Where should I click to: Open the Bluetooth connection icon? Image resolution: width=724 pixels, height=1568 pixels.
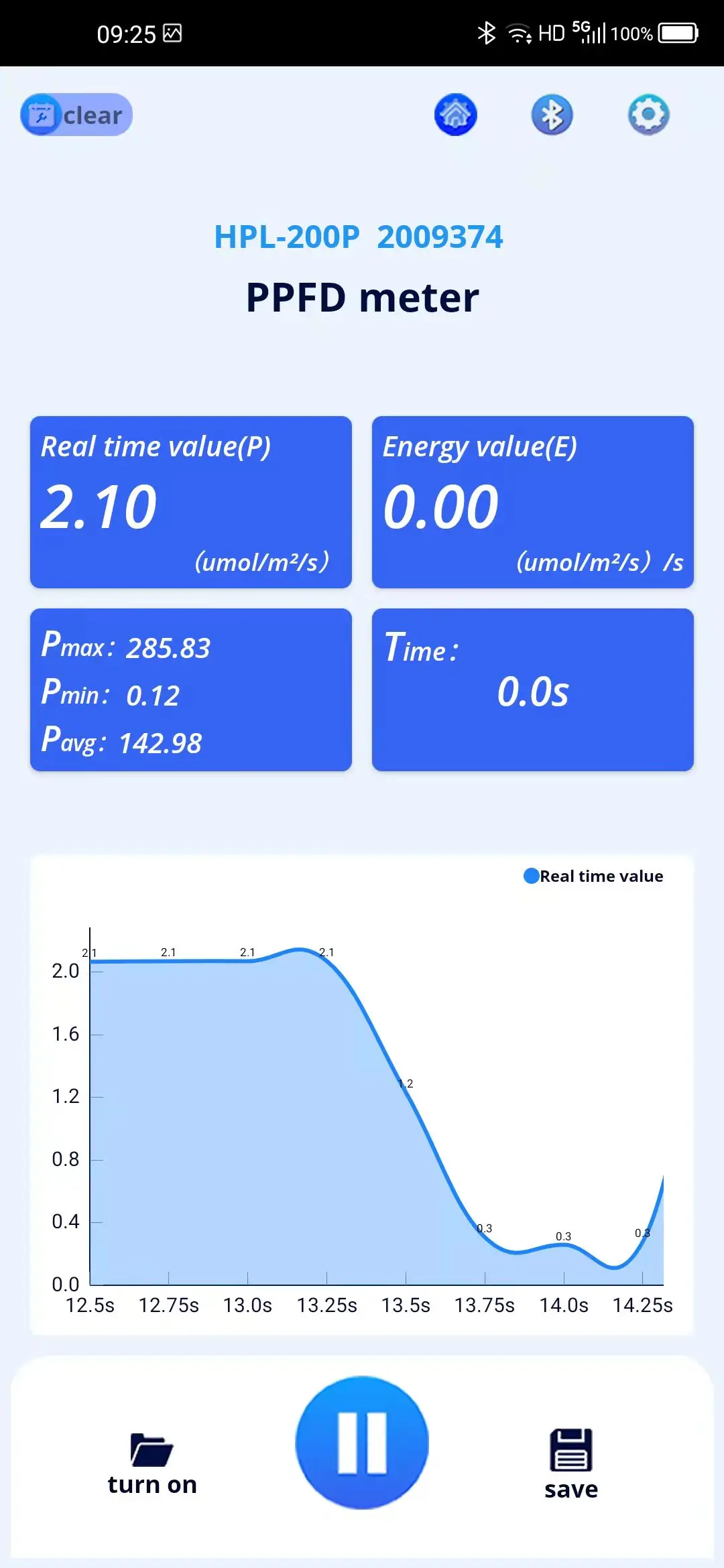point(552,115)
